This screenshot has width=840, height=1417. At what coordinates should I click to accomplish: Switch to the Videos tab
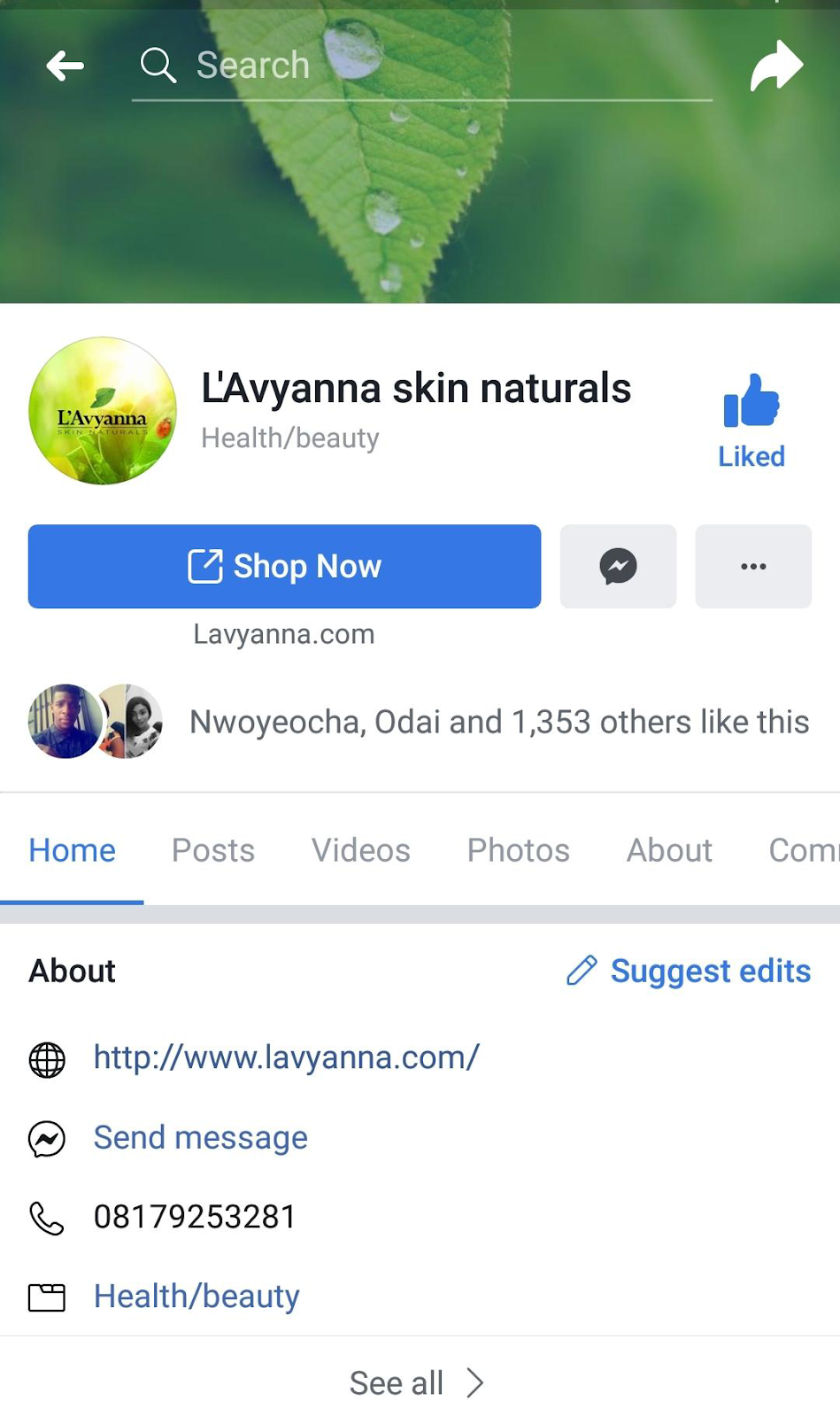point(360,850)
